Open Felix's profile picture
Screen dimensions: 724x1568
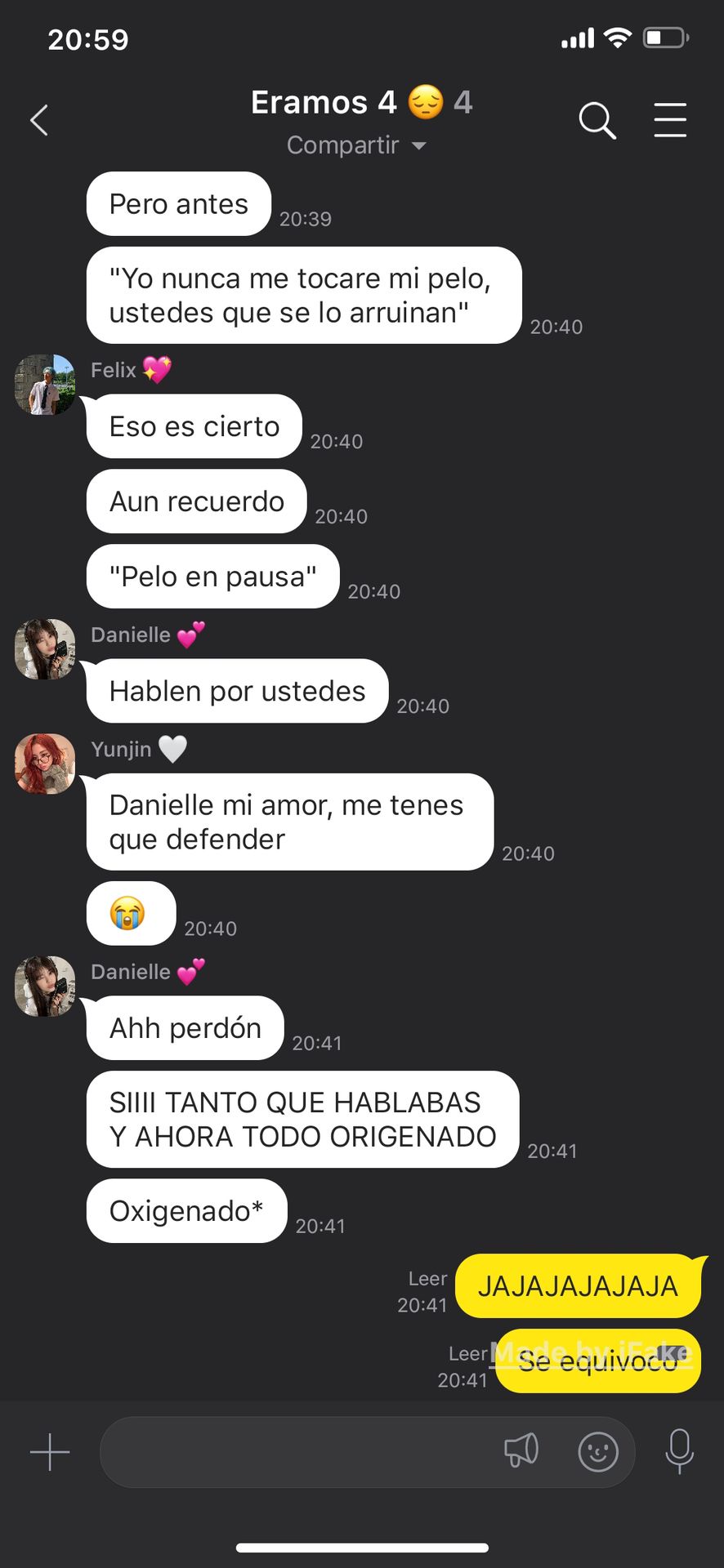(x=45, y=385)
